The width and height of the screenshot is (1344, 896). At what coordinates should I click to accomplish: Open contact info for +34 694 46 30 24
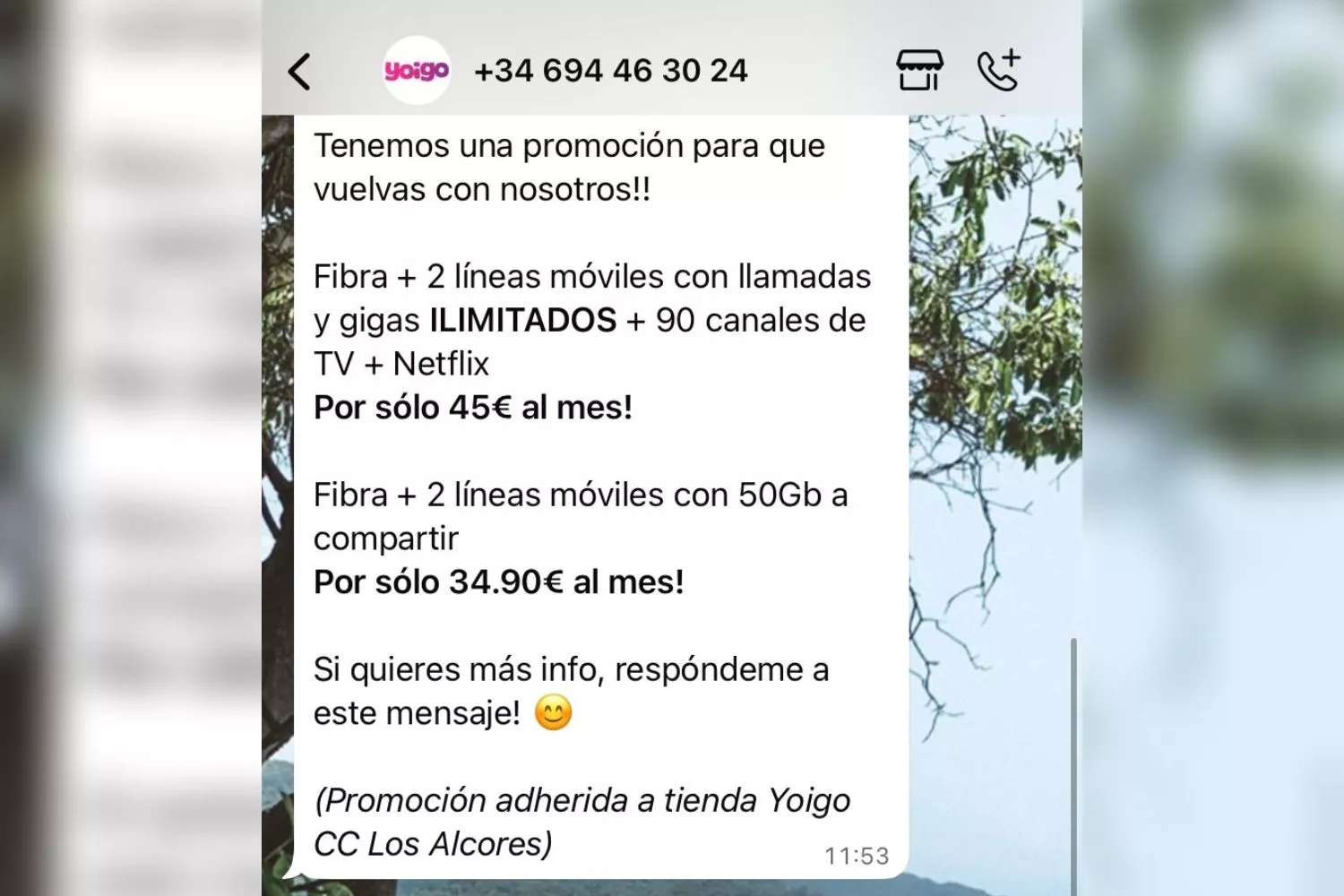[x=610, y=71]
